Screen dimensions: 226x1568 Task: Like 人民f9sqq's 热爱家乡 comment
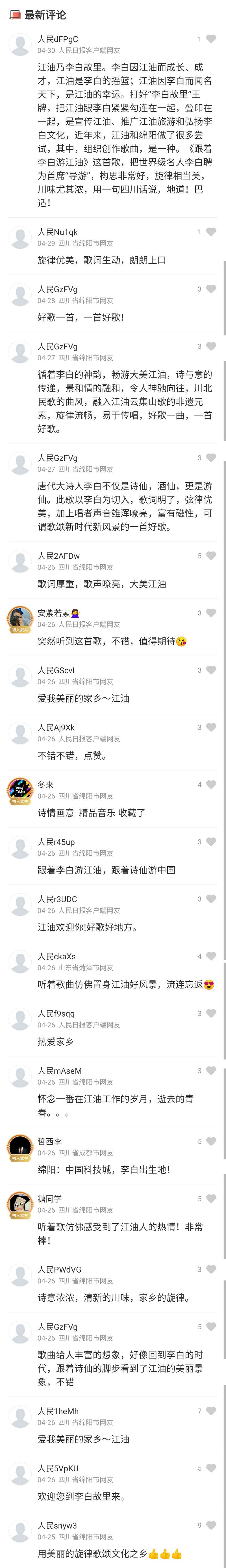pyautogui.click(x=211, y=1013)
